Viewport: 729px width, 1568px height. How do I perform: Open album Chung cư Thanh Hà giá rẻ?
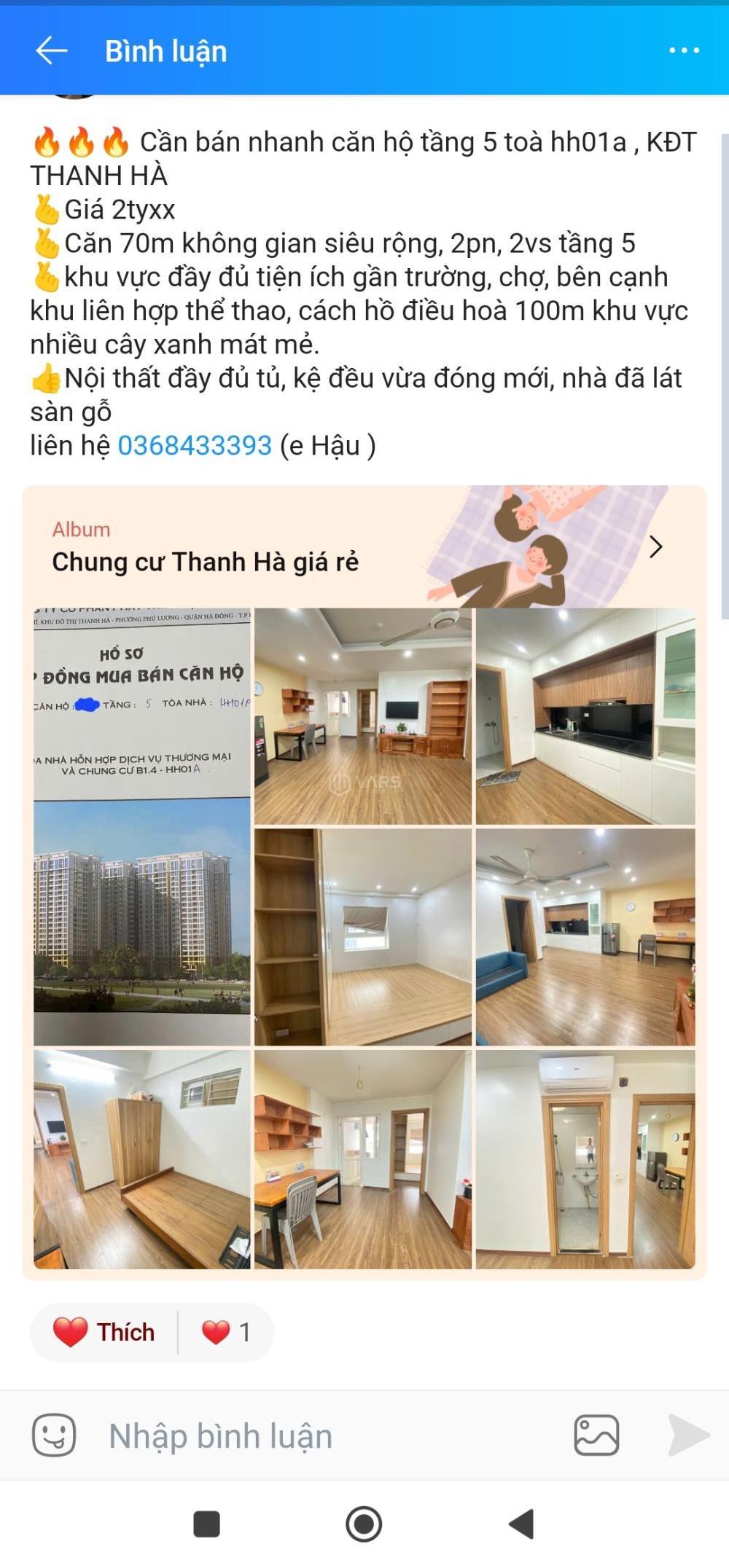tap(364, 546)
